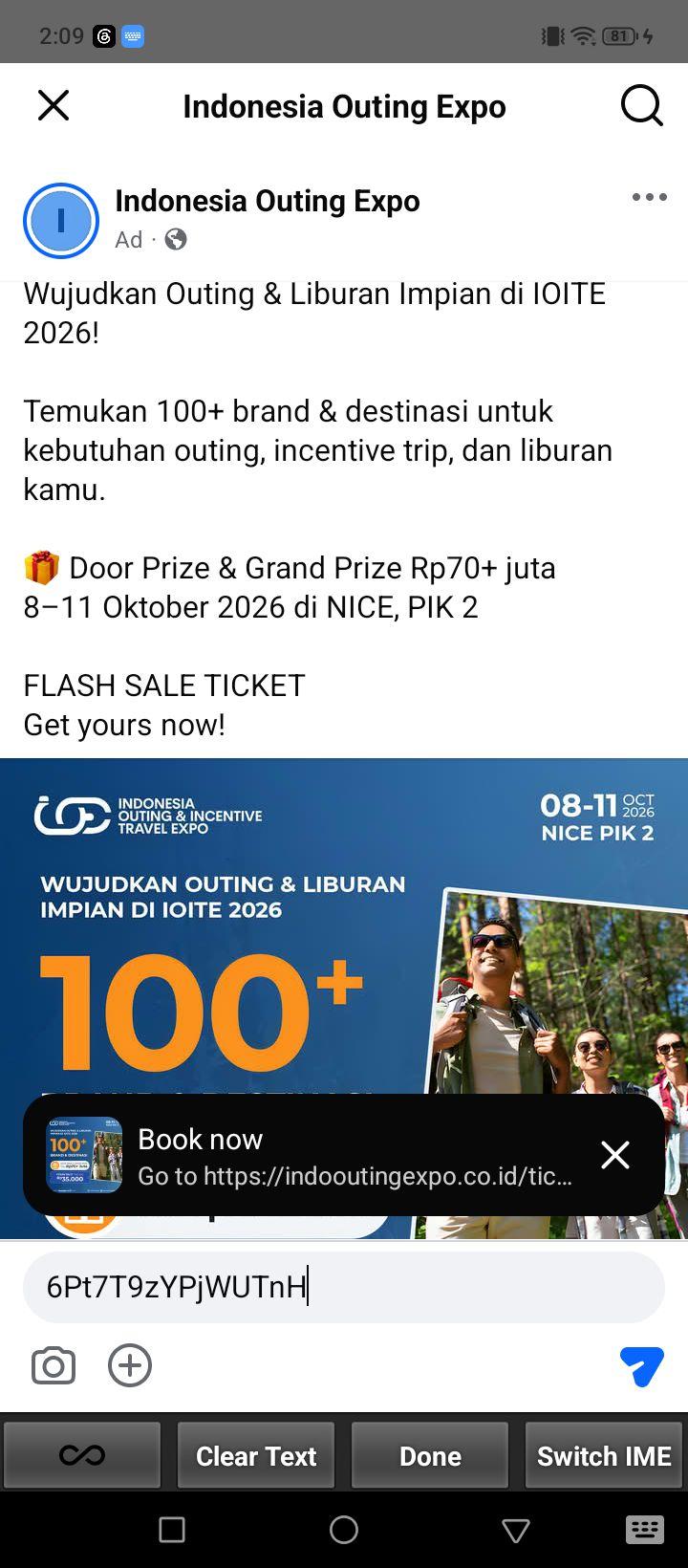Go to the system home screen
Screen dimensions: 688x1568
[344, 1530]
